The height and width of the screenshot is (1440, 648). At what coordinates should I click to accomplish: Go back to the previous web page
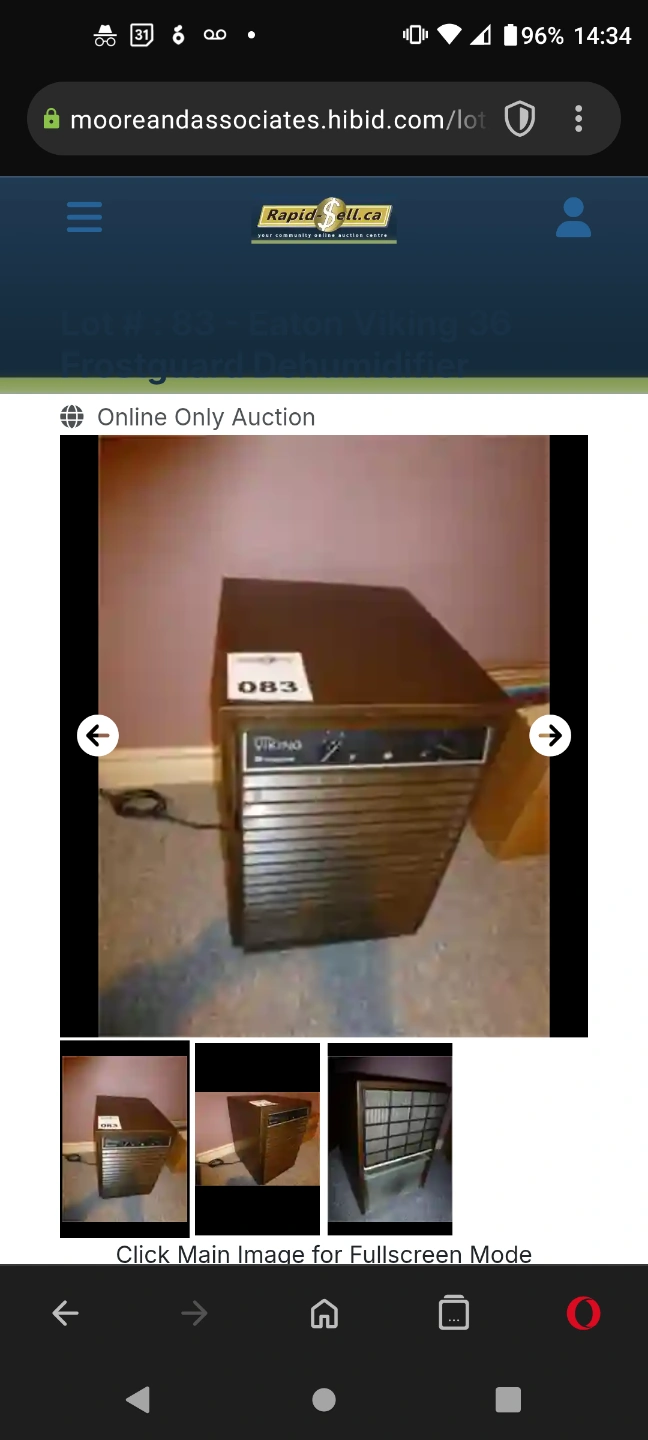coord(65,1313)
